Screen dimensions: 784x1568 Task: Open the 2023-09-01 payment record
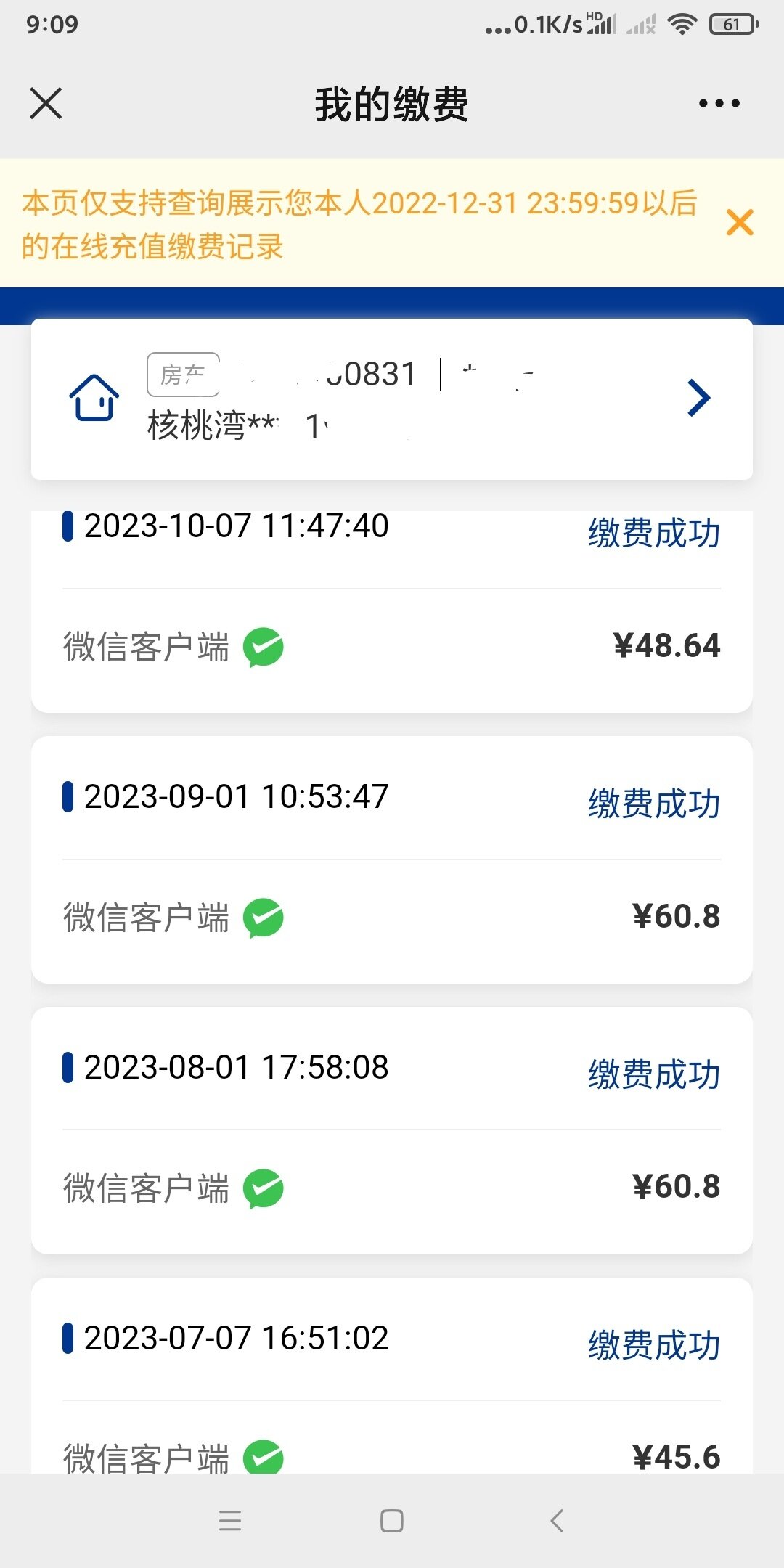tap(392, 859)
